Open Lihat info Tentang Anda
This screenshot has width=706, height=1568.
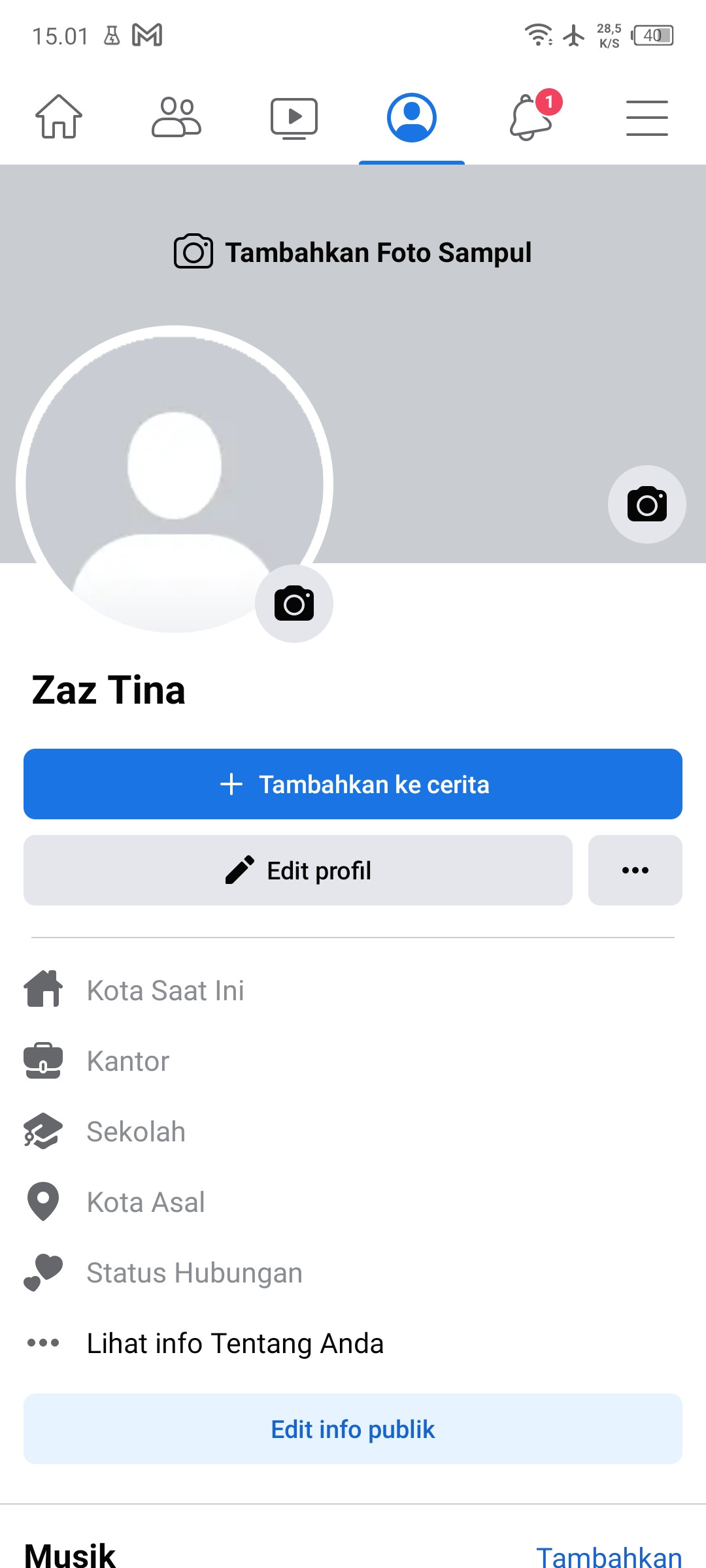(x=235, y=1343)
